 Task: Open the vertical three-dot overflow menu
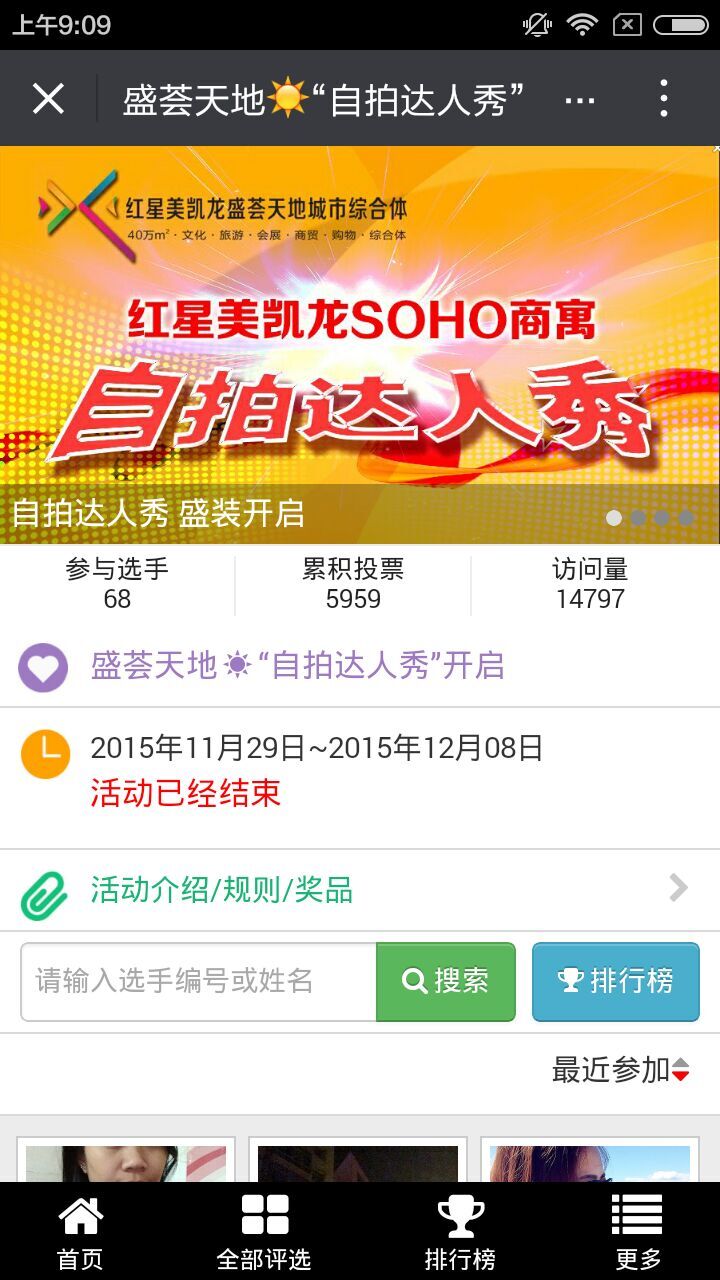(663, 99)
